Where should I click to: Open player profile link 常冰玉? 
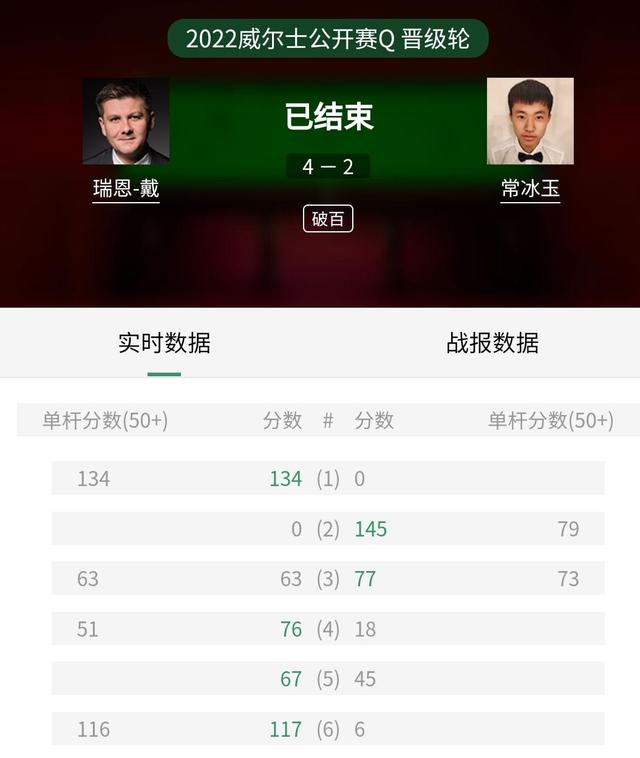tap(530, 188)
